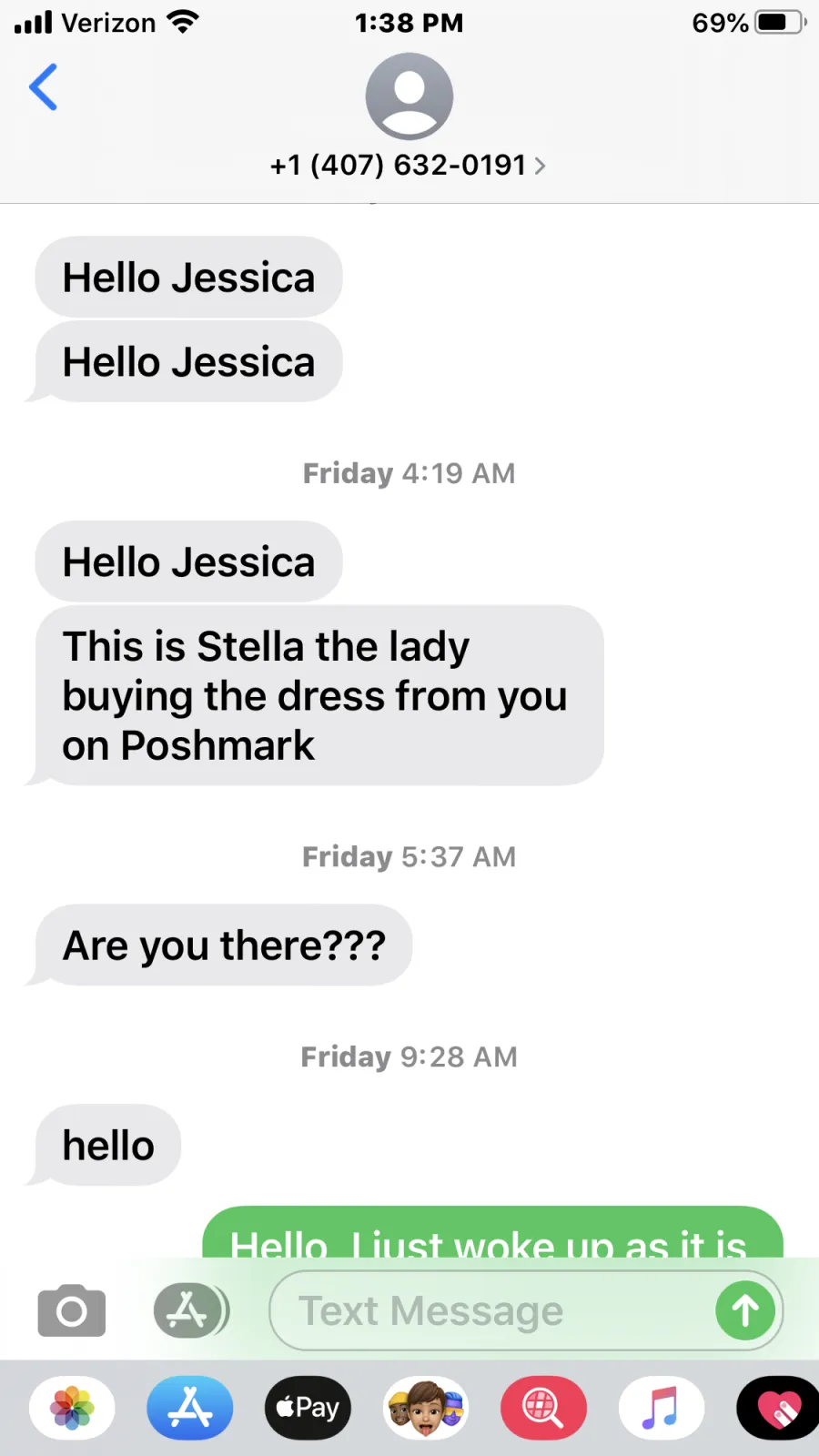
Task: Open the App Store for iMessage
Action: coord(190,1408)
